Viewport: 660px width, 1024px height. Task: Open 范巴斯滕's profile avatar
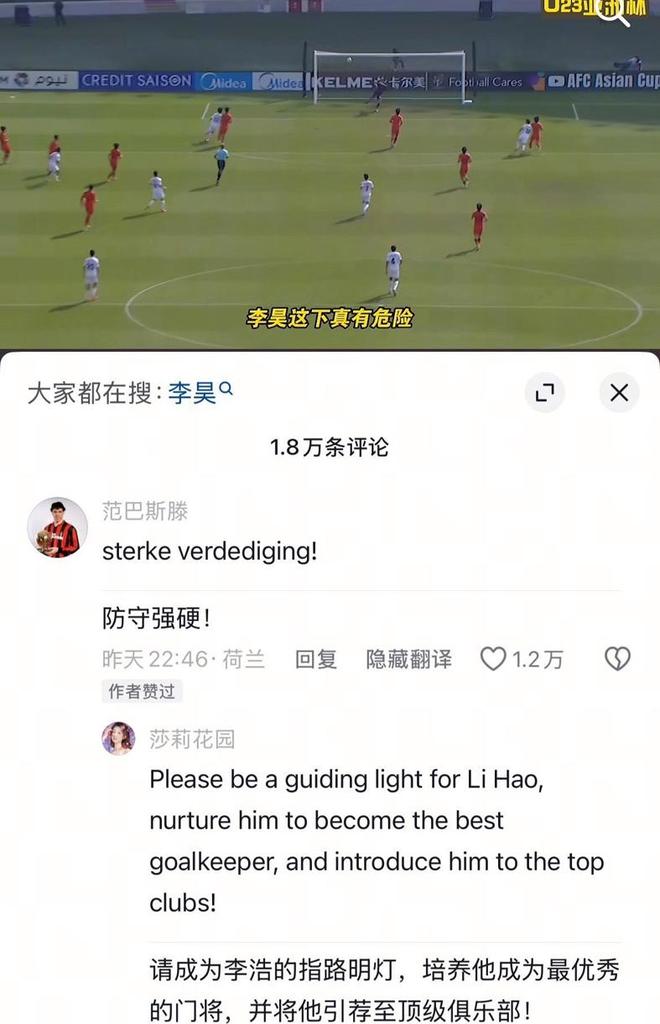pyautogui.click(x=57, y=527)
